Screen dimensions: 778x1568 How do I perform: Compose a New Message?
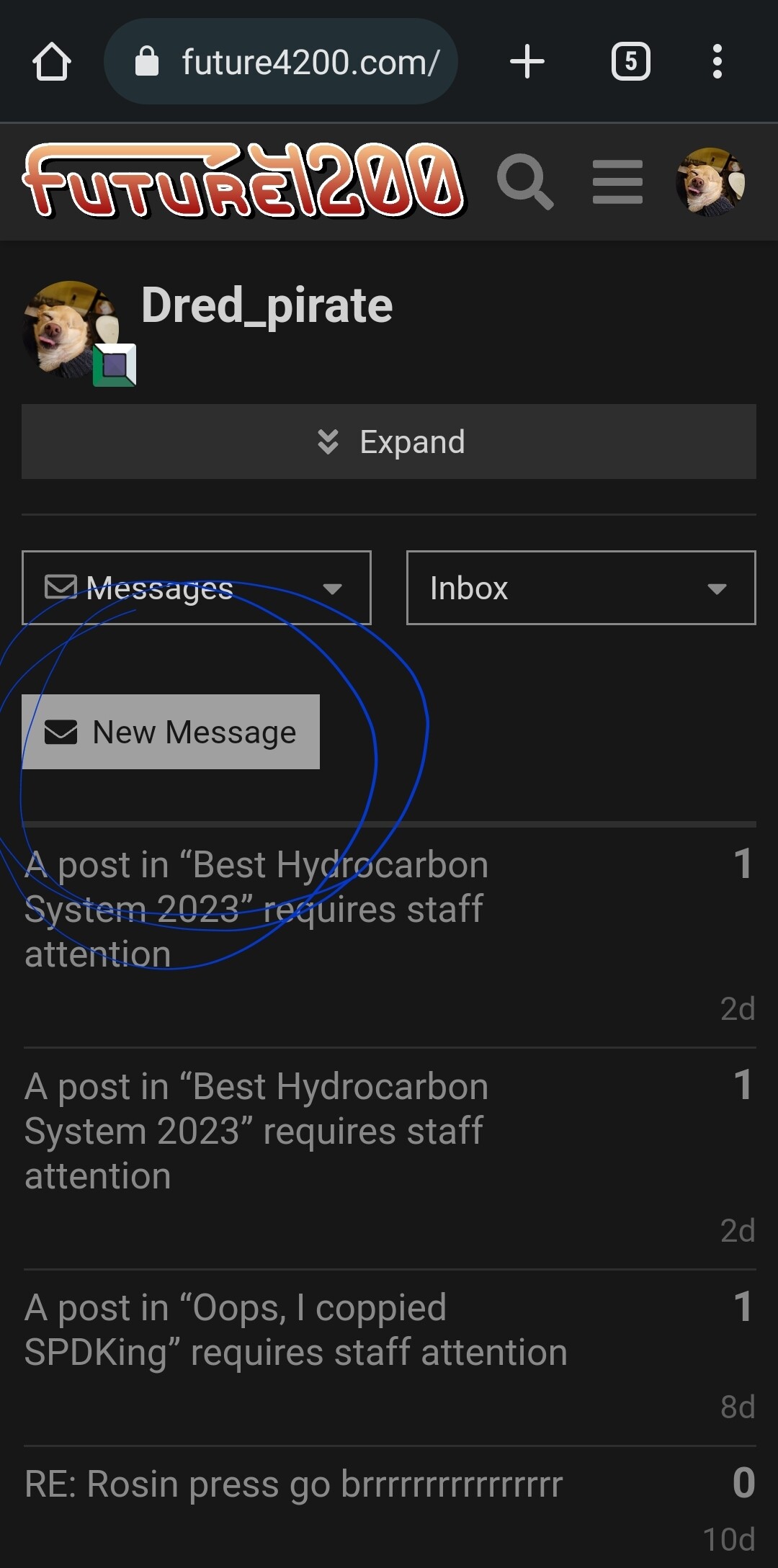pyautogui.click(x=171, y=732)
